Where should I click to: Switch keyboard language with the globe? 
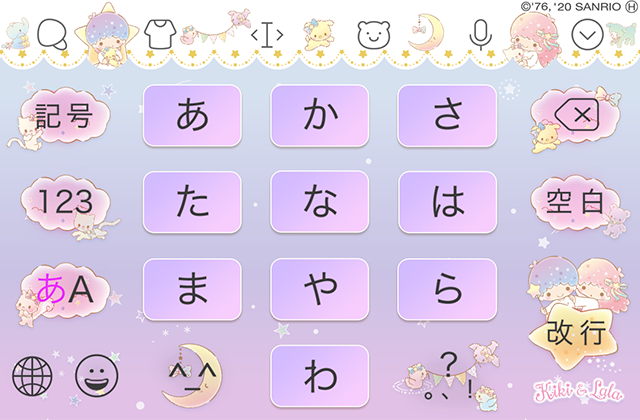tap(32, 376)
